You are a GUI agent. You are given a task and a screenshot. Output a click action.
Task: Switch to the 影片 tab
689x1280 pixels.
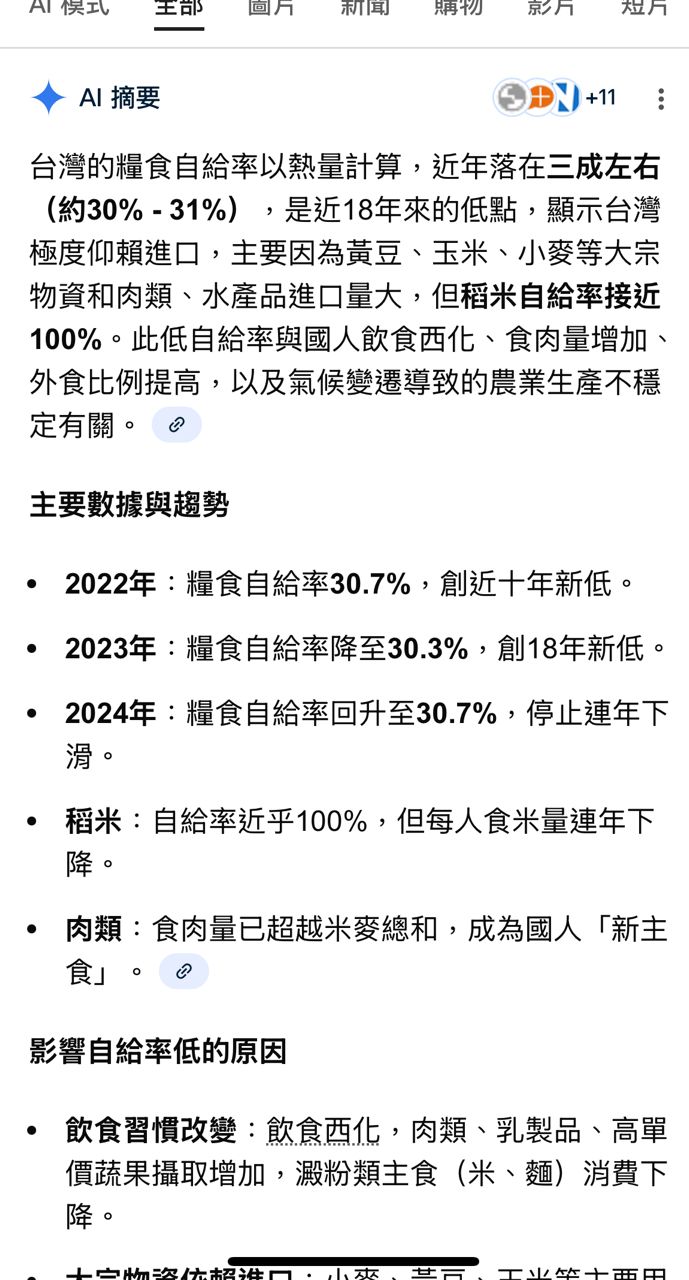[551, 8]
